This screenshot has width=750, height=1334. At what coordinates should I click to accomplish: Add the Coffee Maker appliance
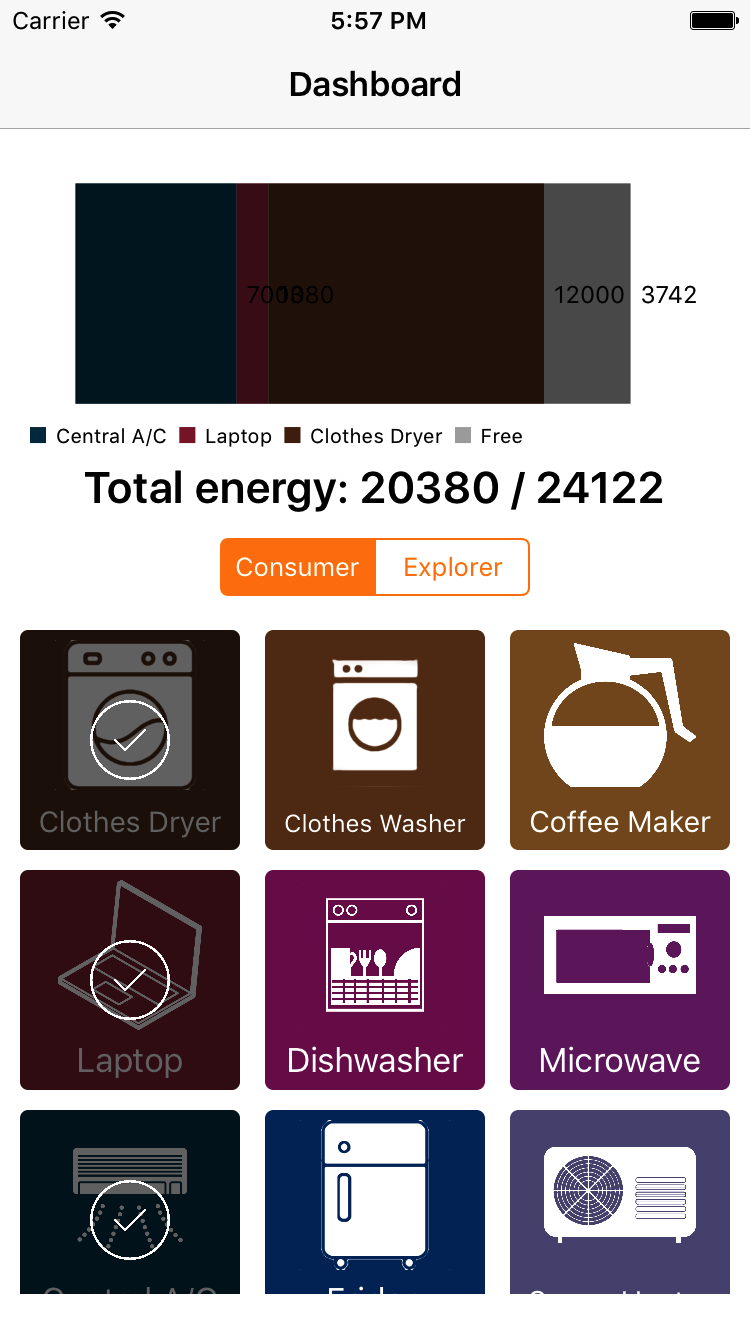pos(620,740)
